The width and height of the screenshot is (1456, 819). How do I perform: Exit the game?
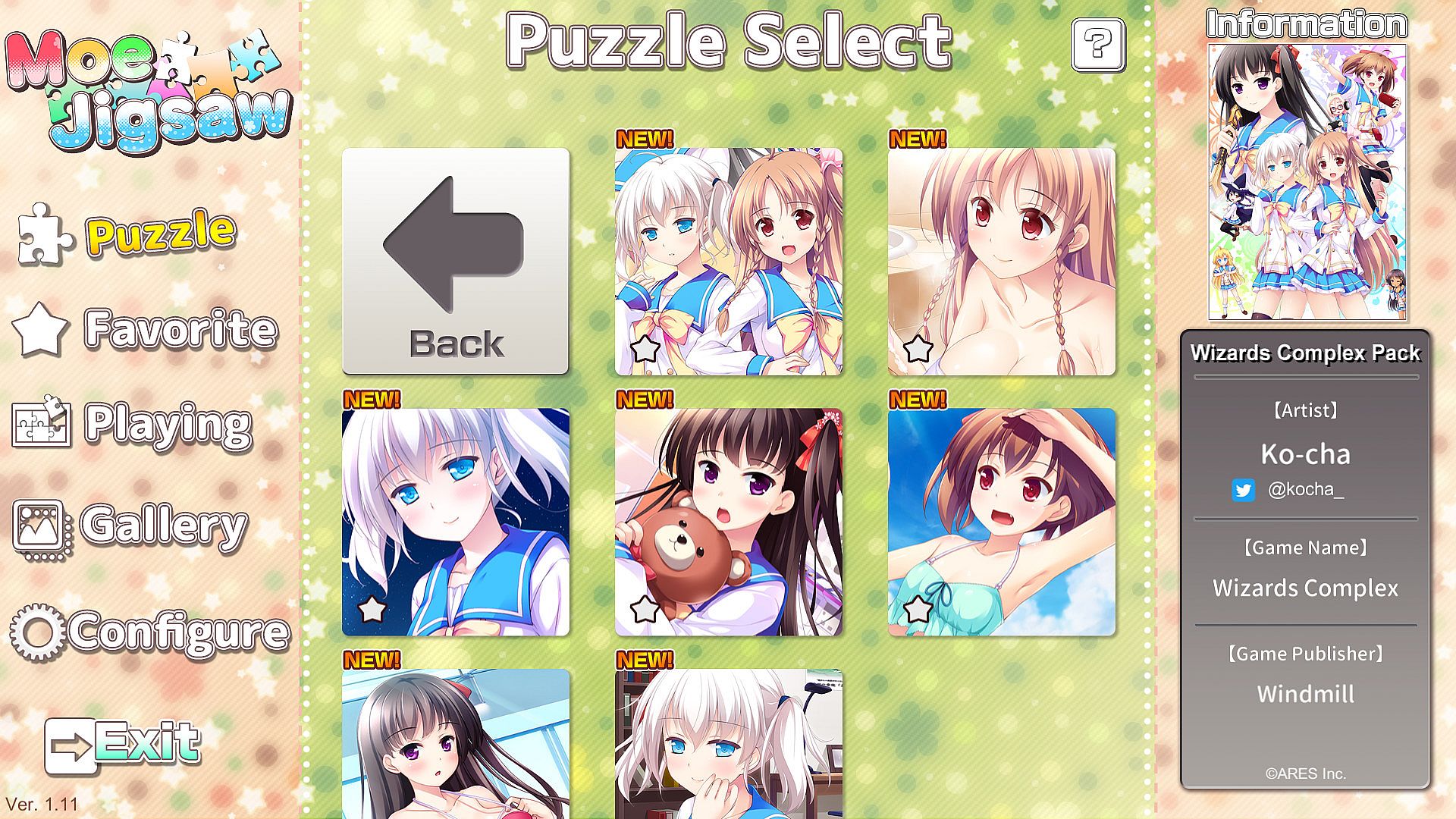click(x=123, y=745)
